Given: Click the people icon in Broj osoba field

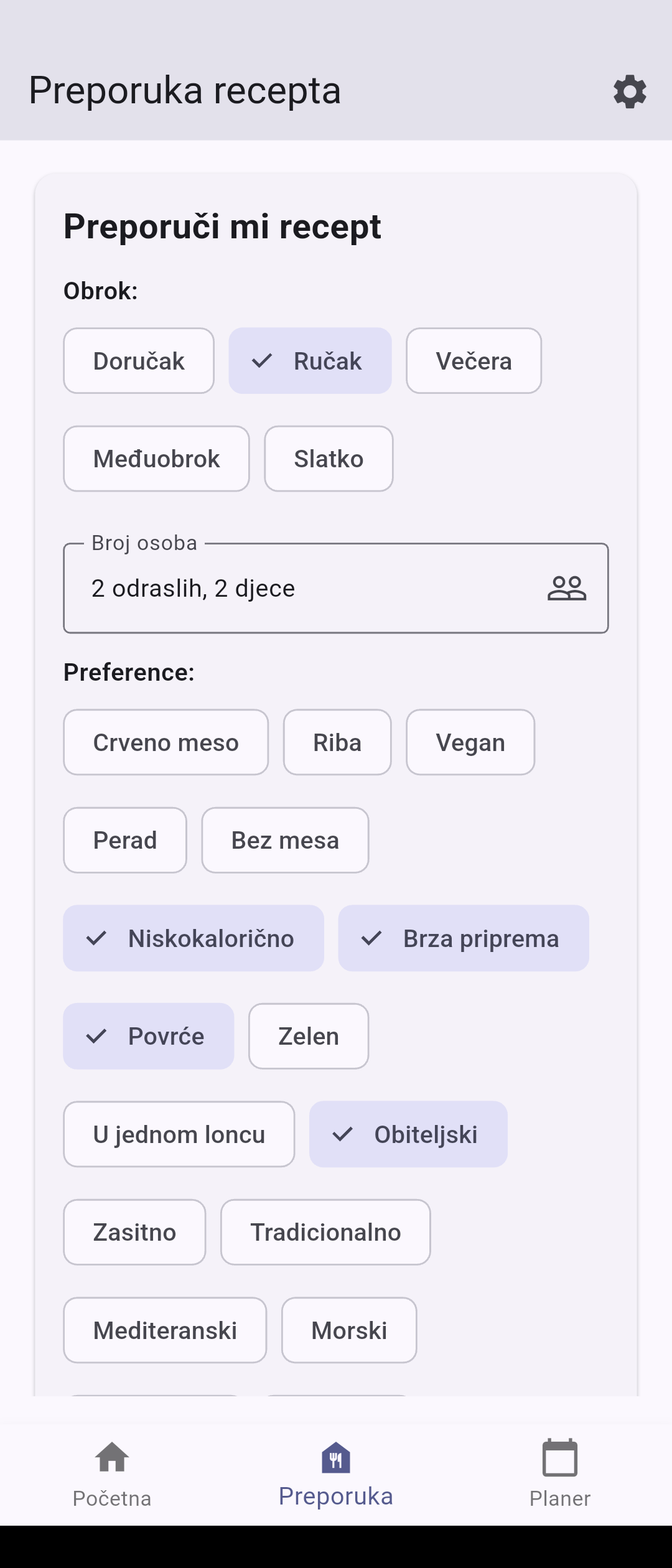Looking at the screenshot, I should (567, 587).
